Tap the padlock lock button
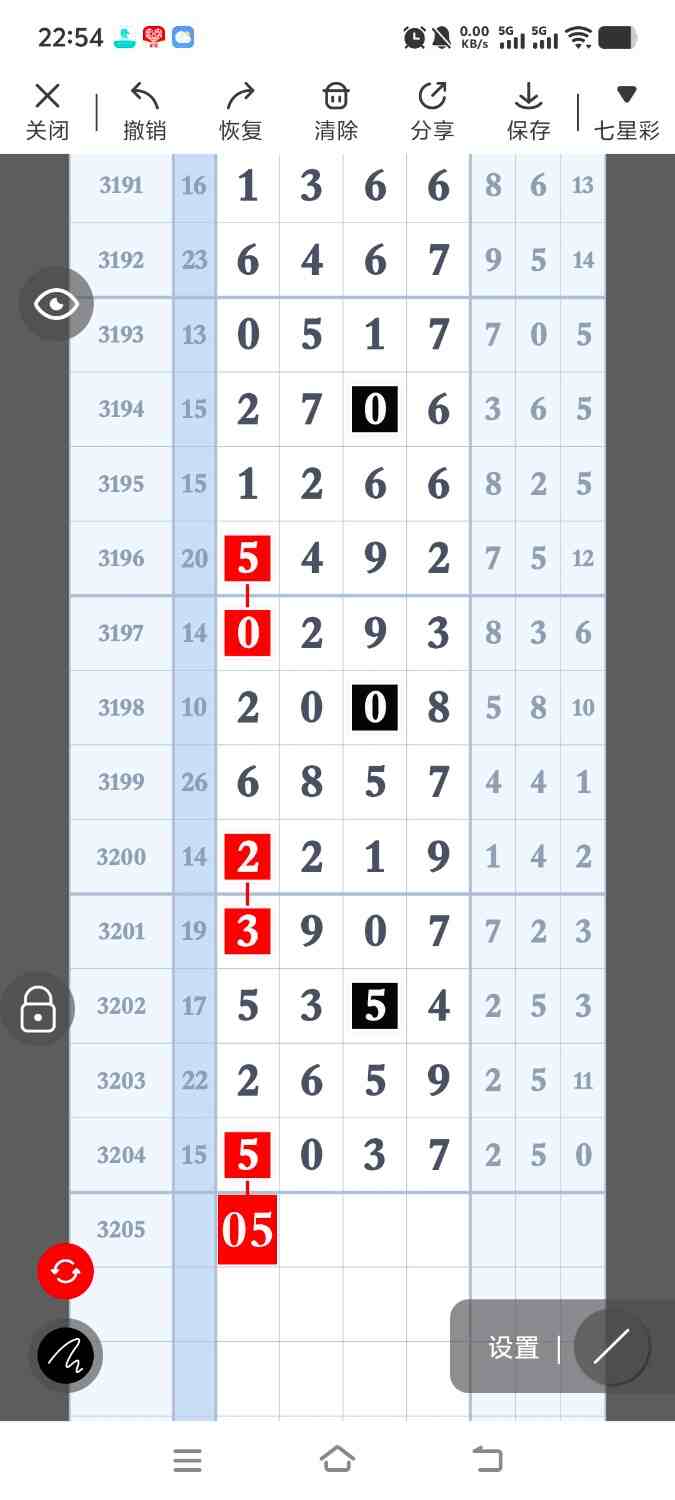 point(38,1009)
